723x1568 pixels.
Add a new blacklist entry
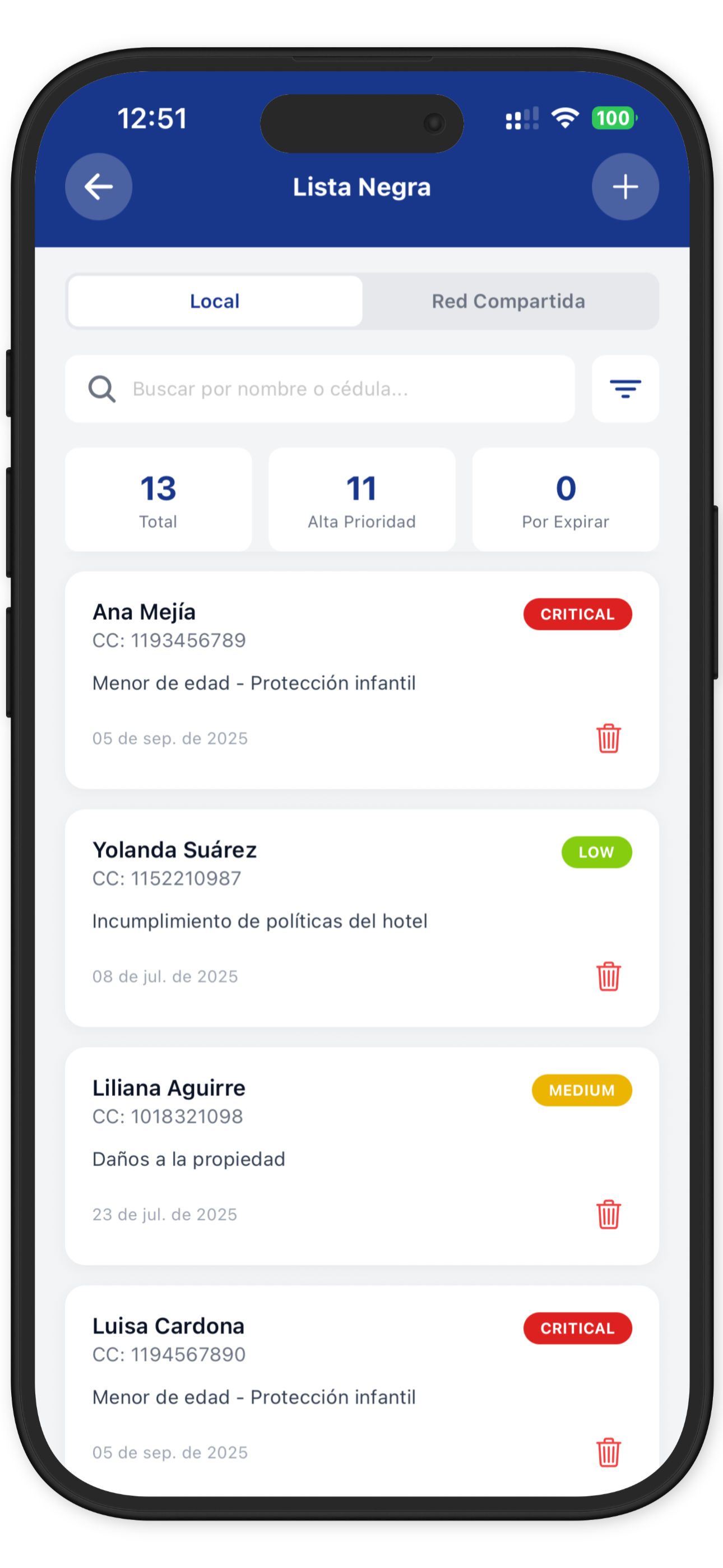[x=625, y=187]
